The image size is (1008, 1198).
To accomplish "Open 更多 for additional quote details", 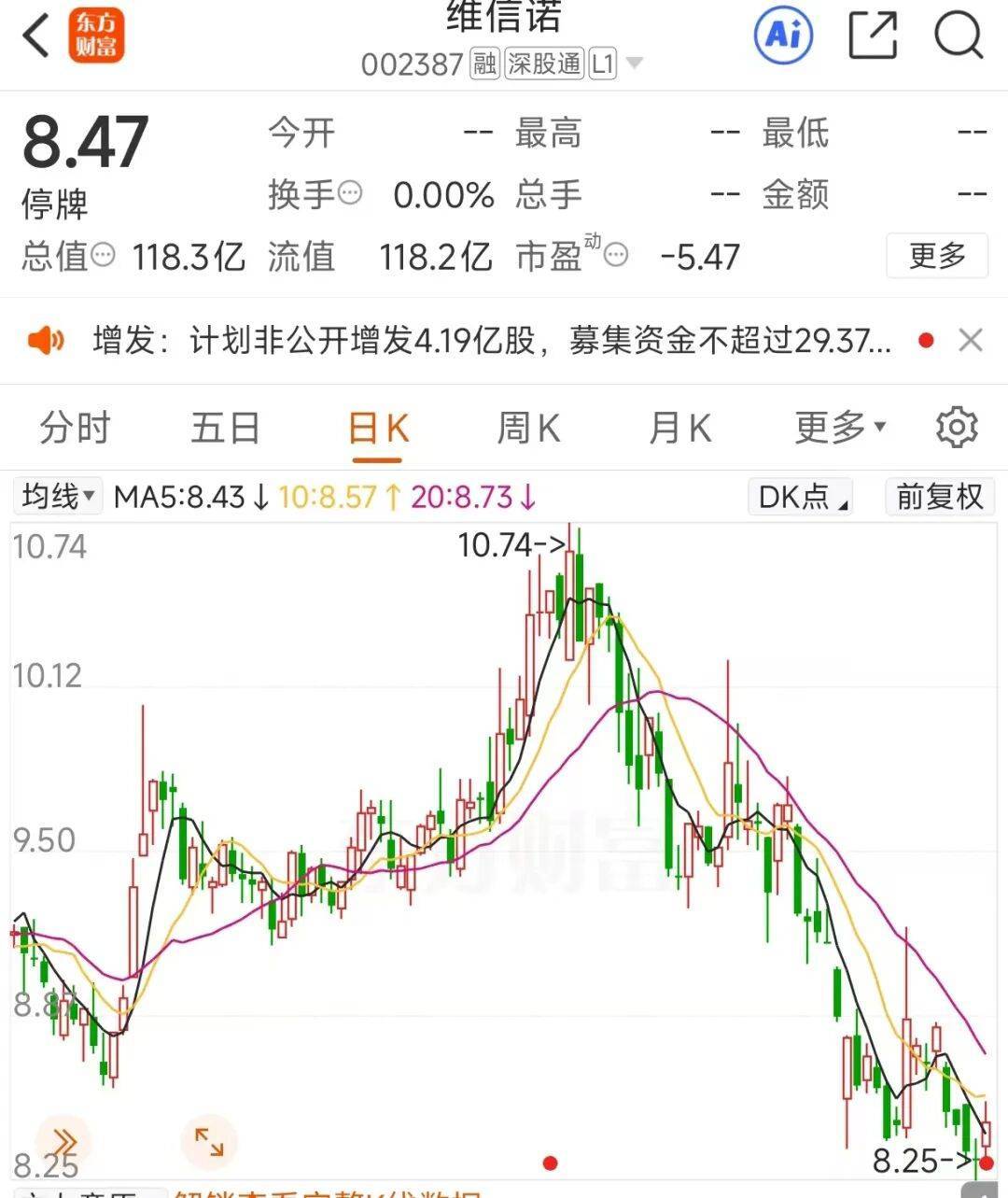I will (937, 256).
